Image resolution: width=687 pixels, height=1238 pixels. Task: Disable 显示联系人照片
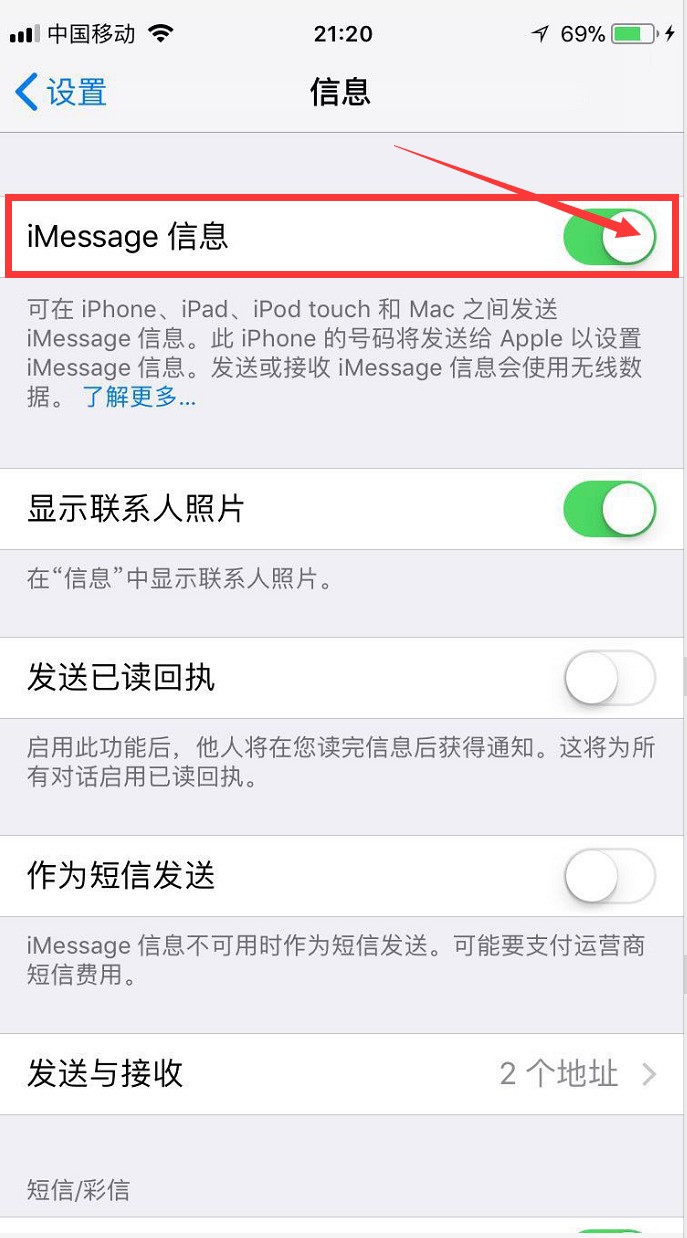pyautogui.click(x=609, y=509)
